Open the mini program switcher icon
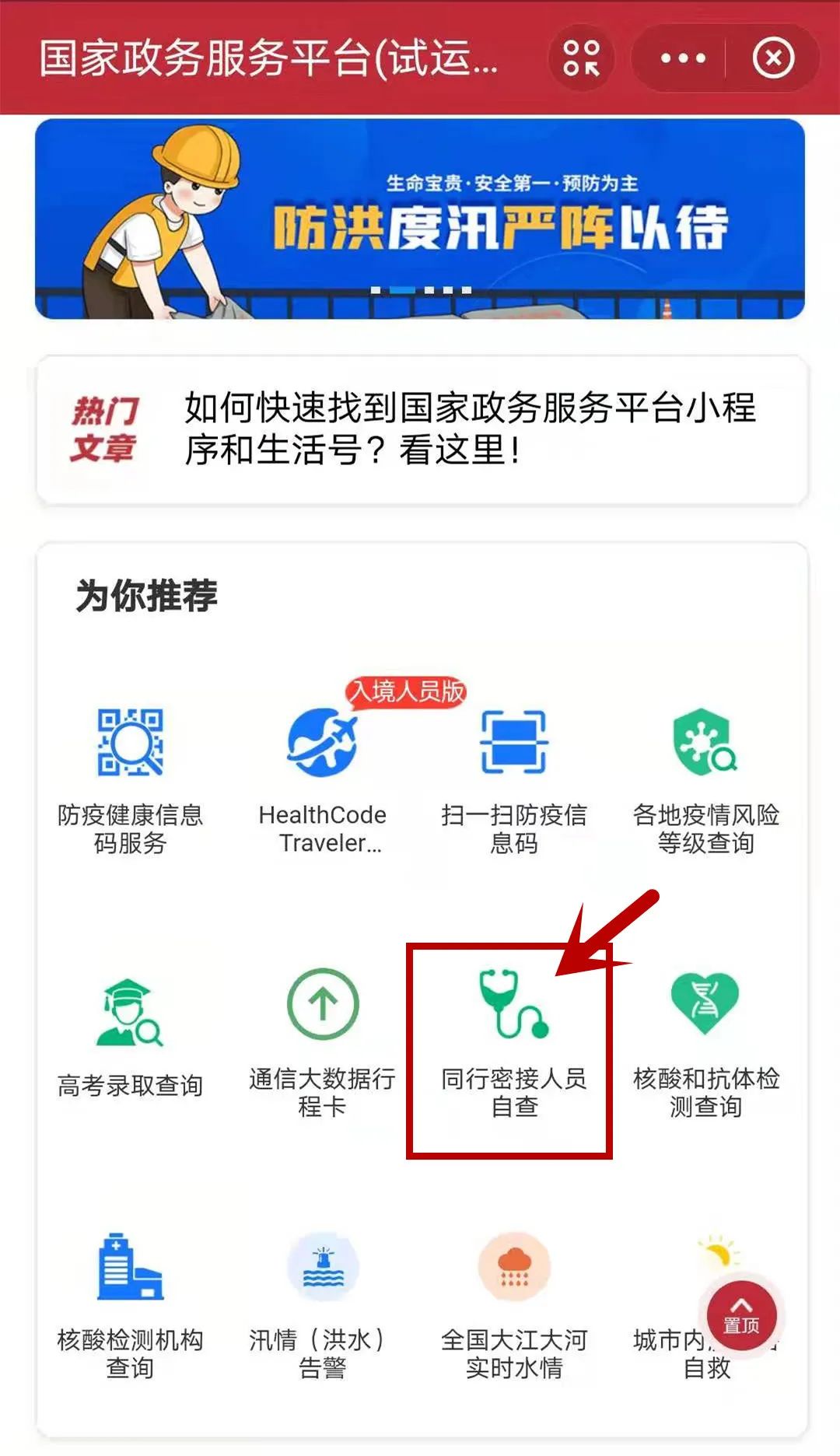 pyautogui.click(x=582, y=58)
